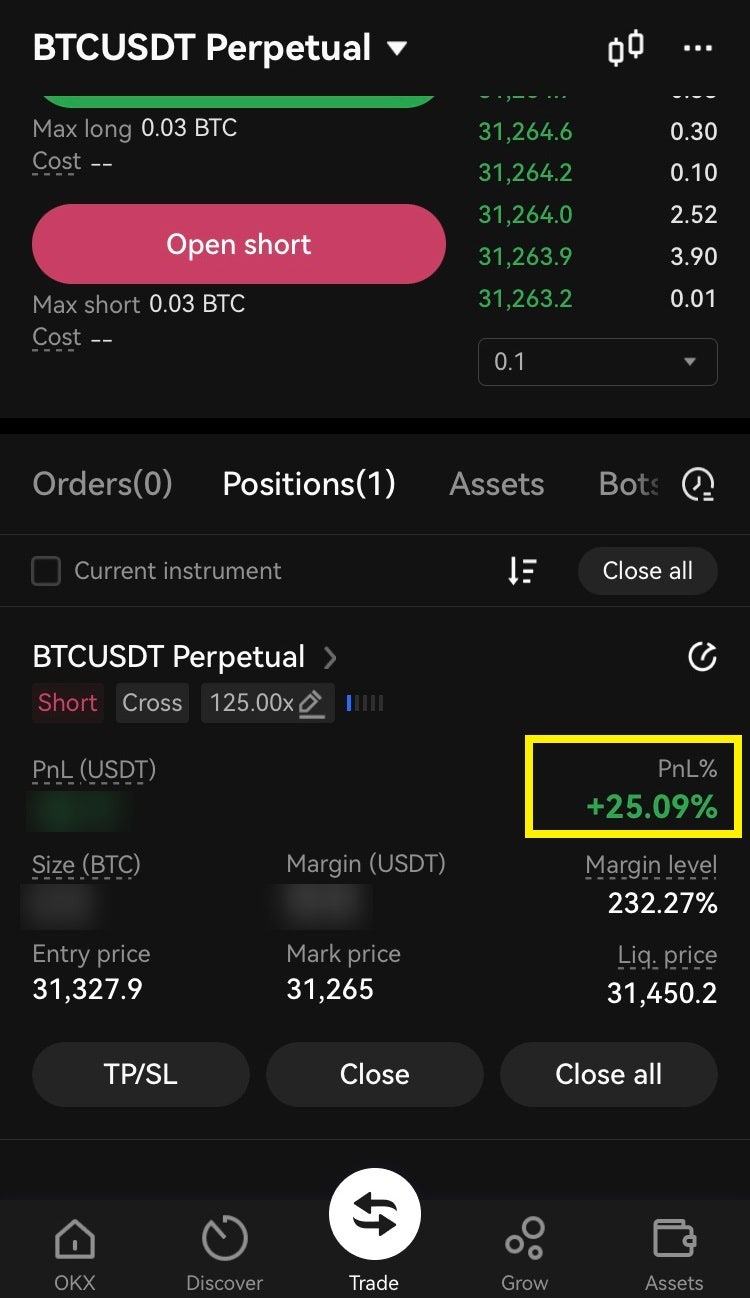Expand the 0.1 order book depth dropdown
The image size is (750, 1298).
click(598, 361)
